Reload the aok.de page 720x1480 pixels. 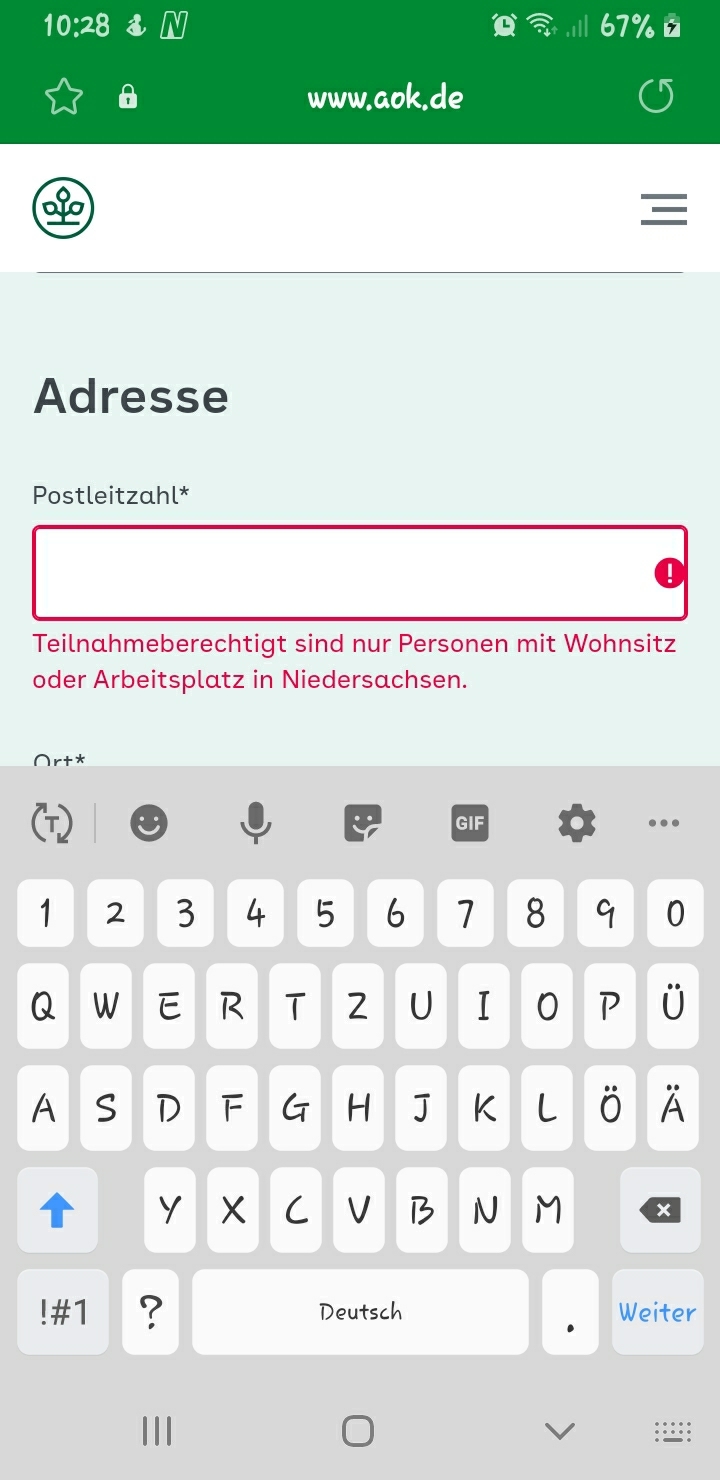(x=656, y=97)
